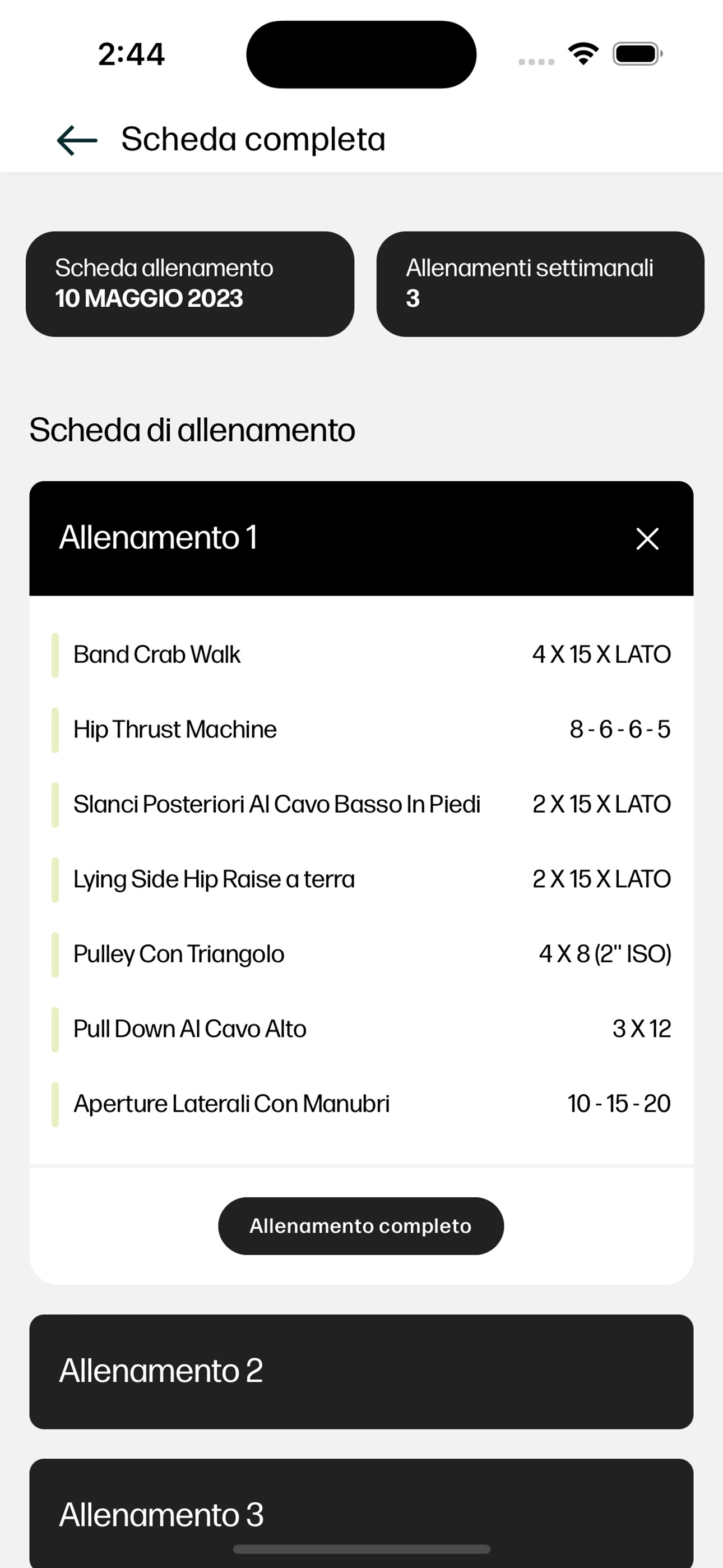Expand the Allenamento 2 section
The width and height of the screenshot is (723, 1568).
click(x=361, y=1371)
